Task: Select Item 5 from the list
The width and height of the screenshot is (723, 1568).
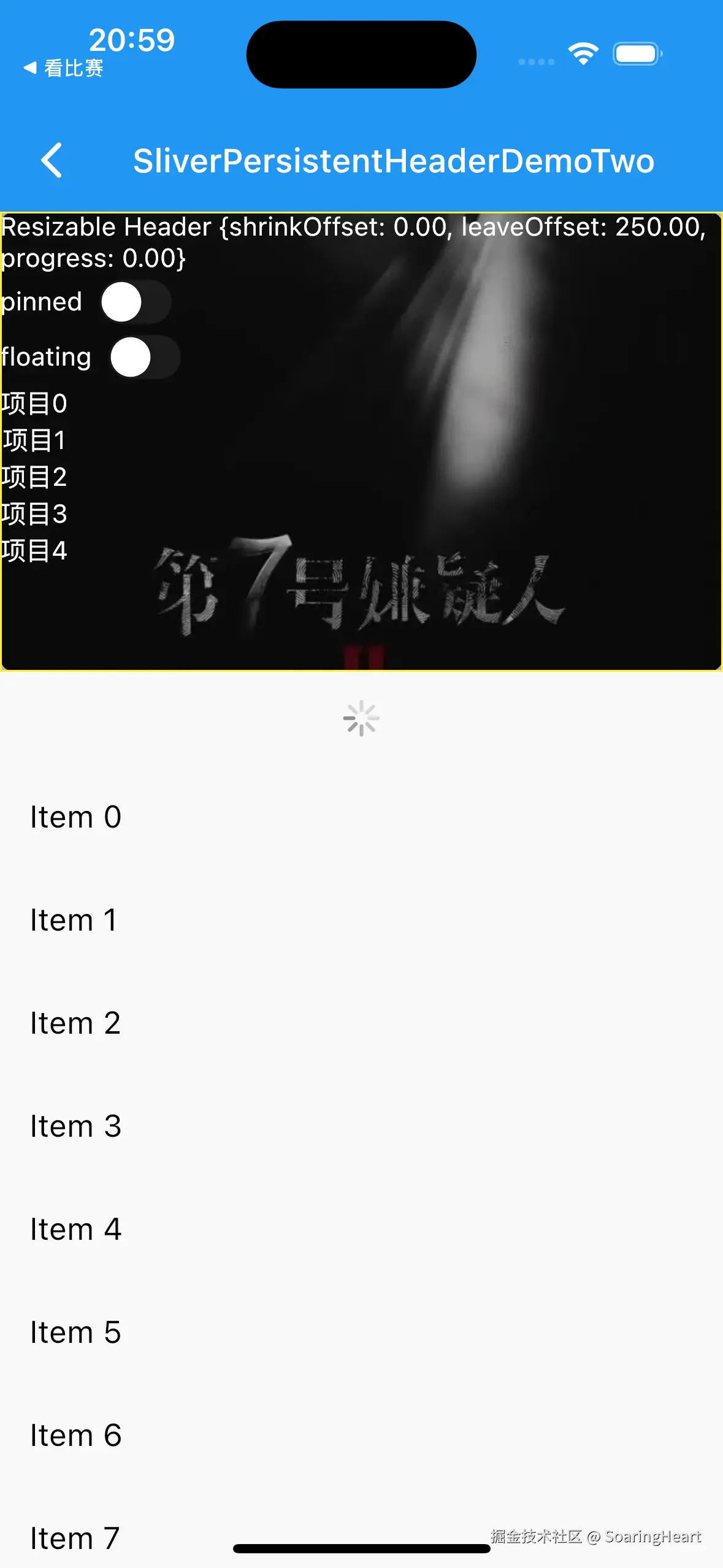Action: coord(75,1332)
